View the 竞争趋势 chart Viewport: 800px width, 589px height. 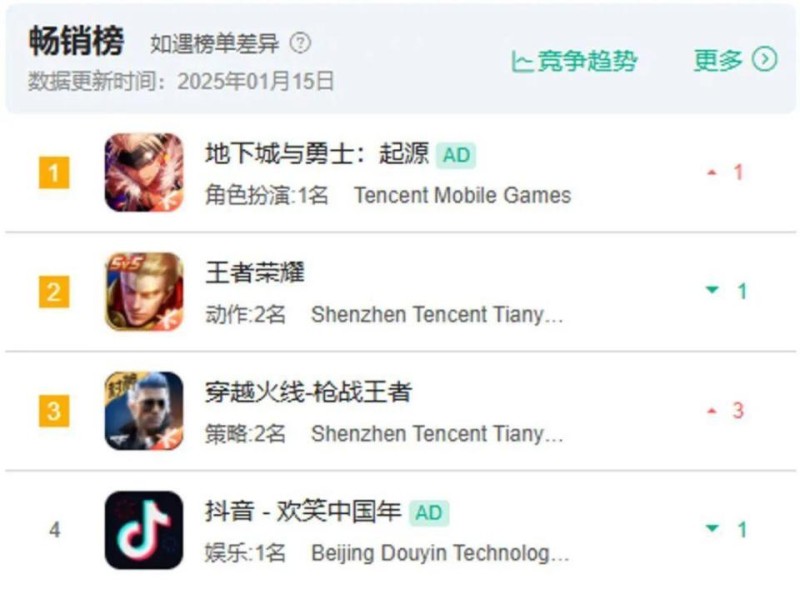coord(574,61)
